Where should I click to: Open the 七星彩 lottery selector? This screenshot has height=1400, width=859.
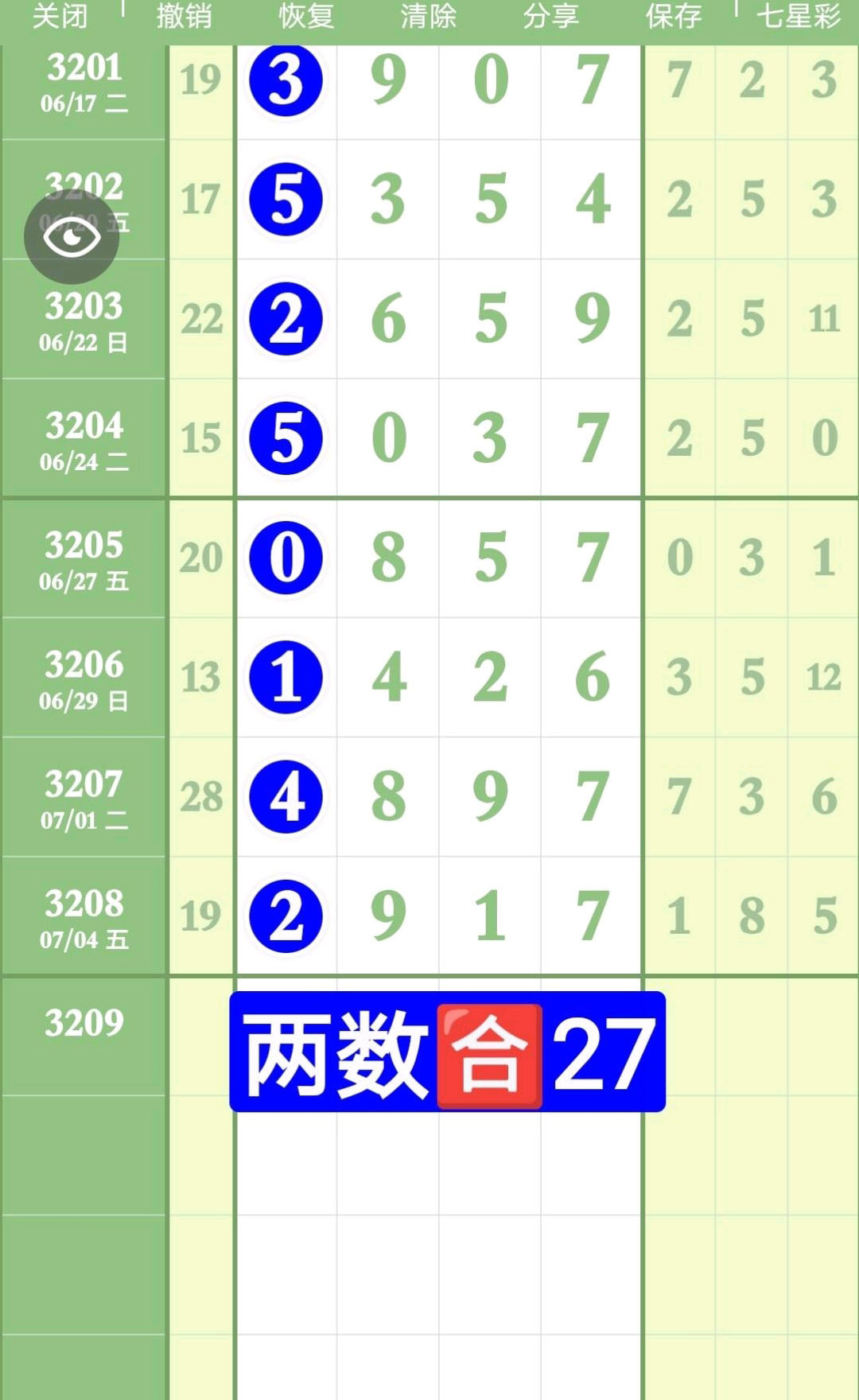click(798, 16)
